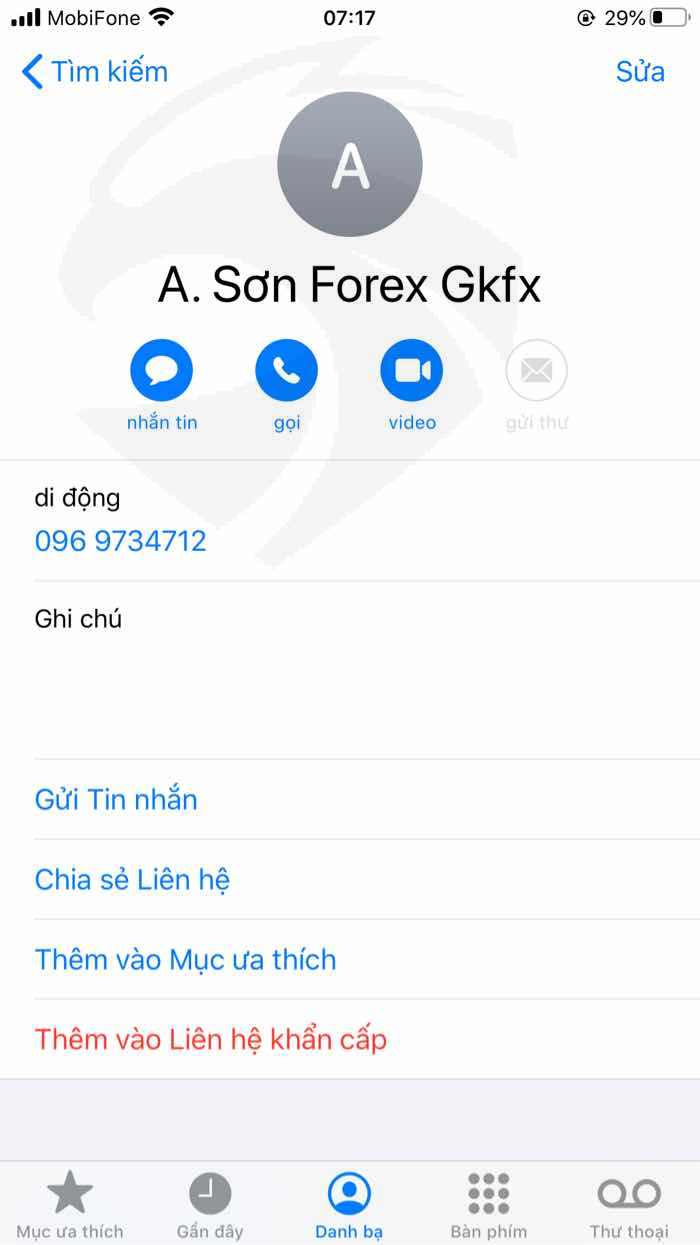Open the Gần đây recents tab
The height and width of the screenshot is (1245, 700).
click(x=210, y=1206)
